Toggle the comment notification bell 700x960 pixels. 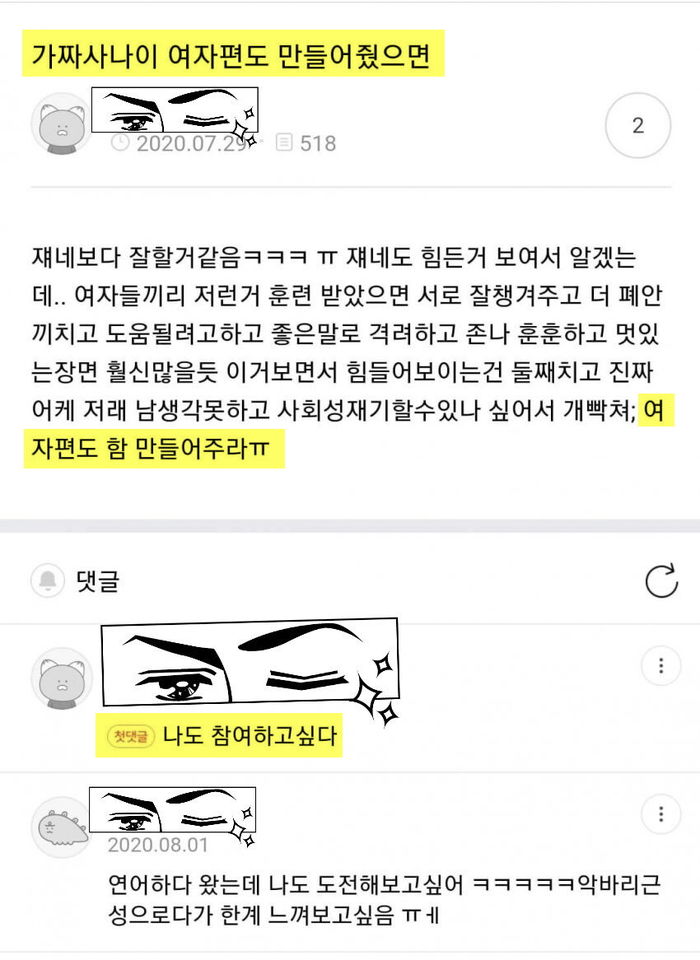(46, 580)
